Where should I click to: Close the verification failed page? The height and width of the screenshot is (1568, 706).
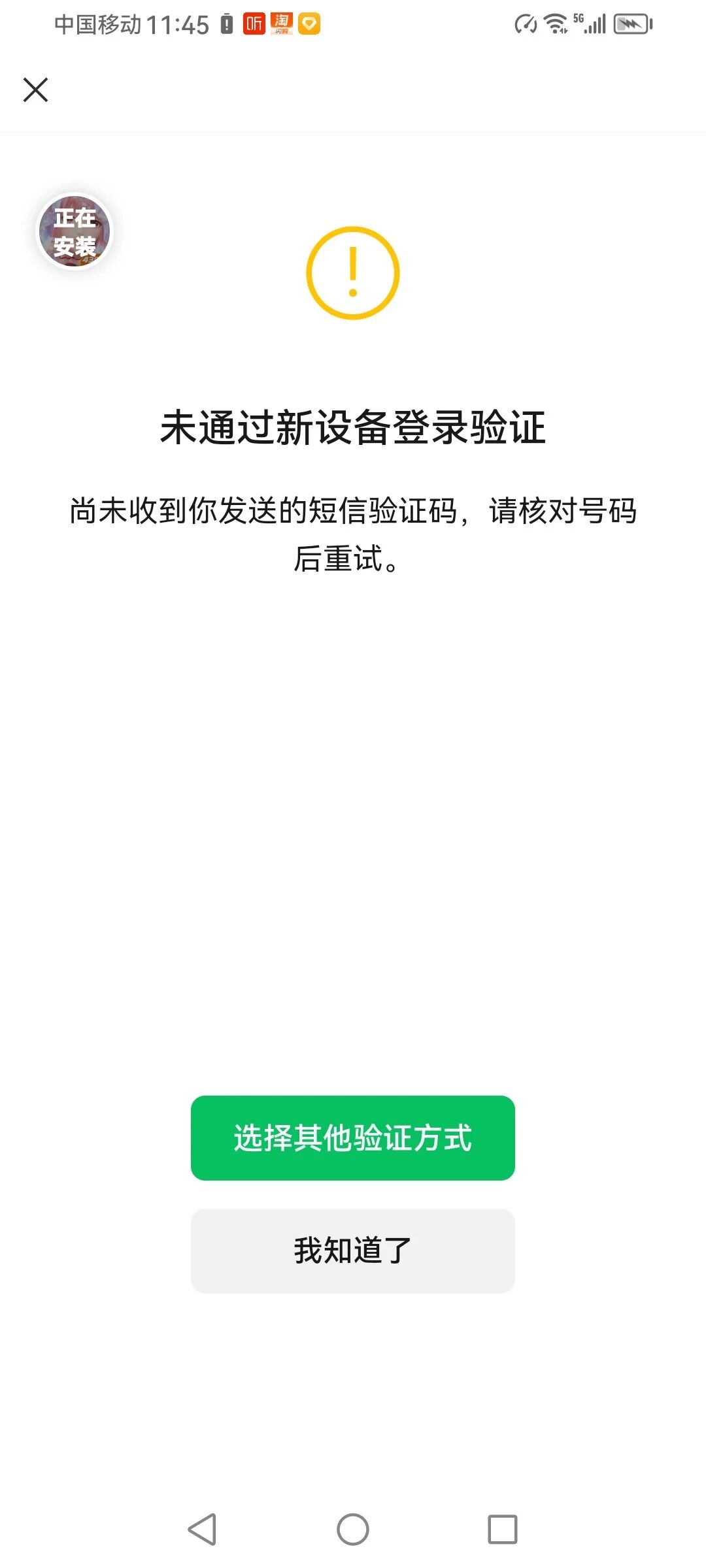pyautogui.click(x=35, y=90)
